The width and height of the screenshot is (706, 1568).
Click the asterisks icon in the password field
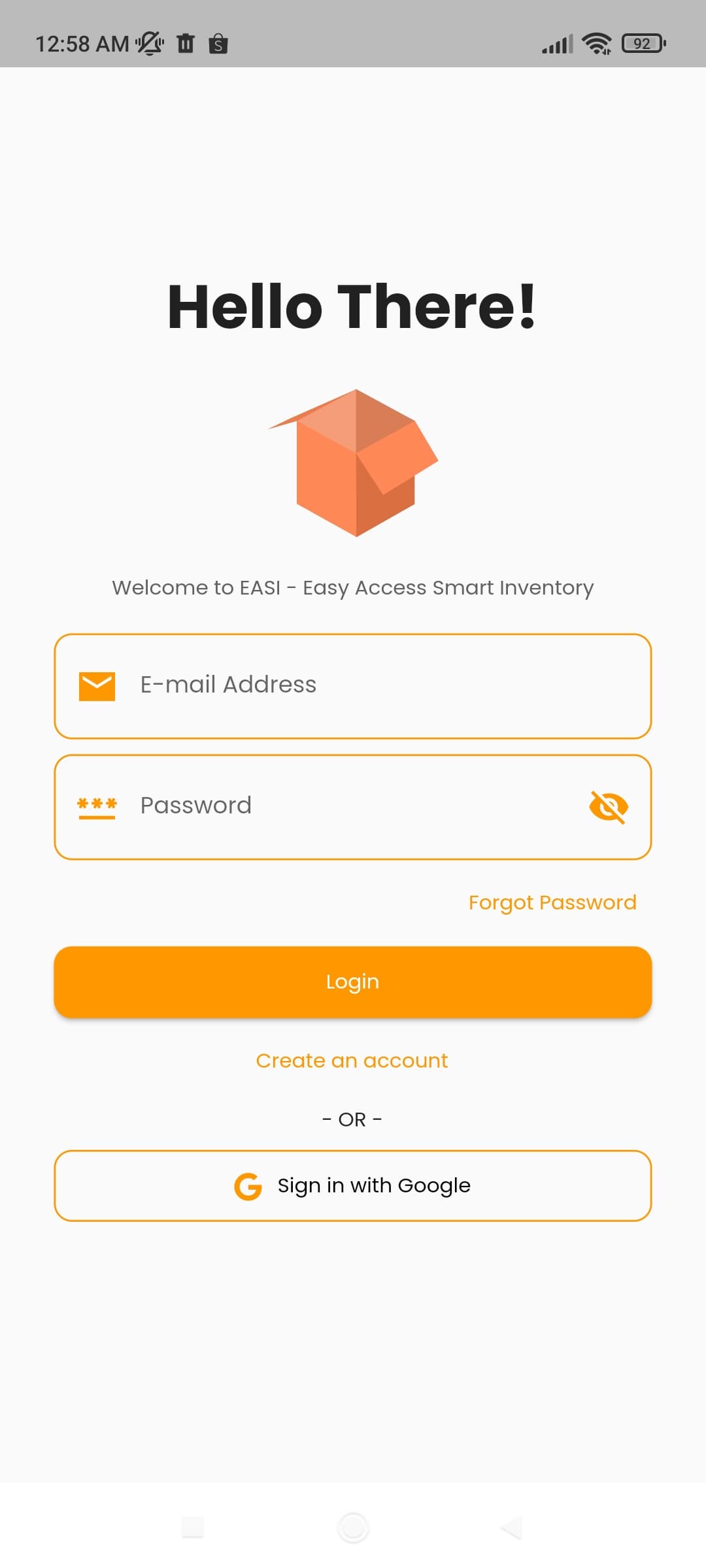(x=97, y=805)
